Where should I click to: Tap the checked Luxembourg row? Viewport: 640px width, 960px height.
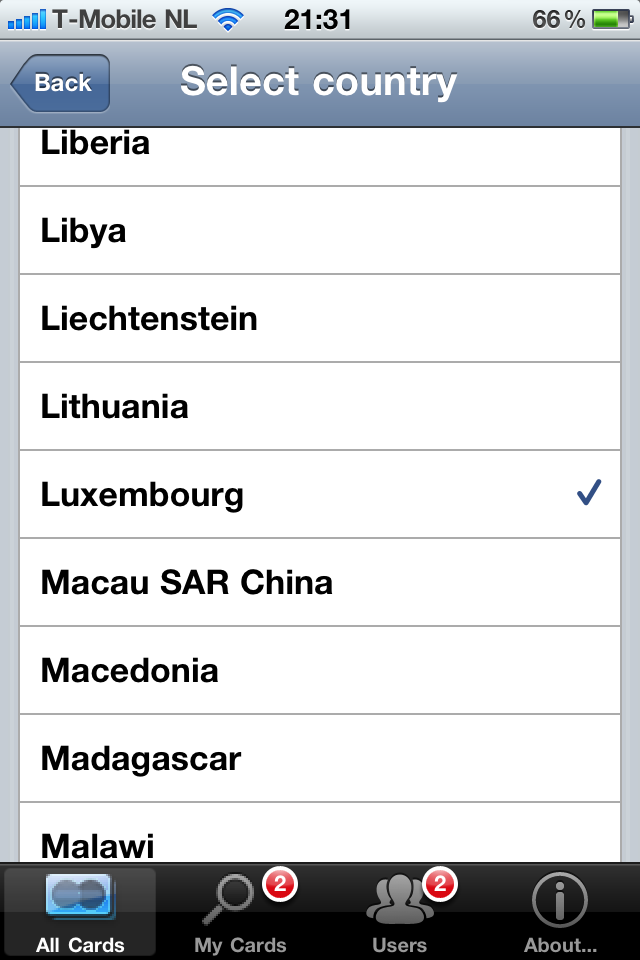(x=320, y=495)
